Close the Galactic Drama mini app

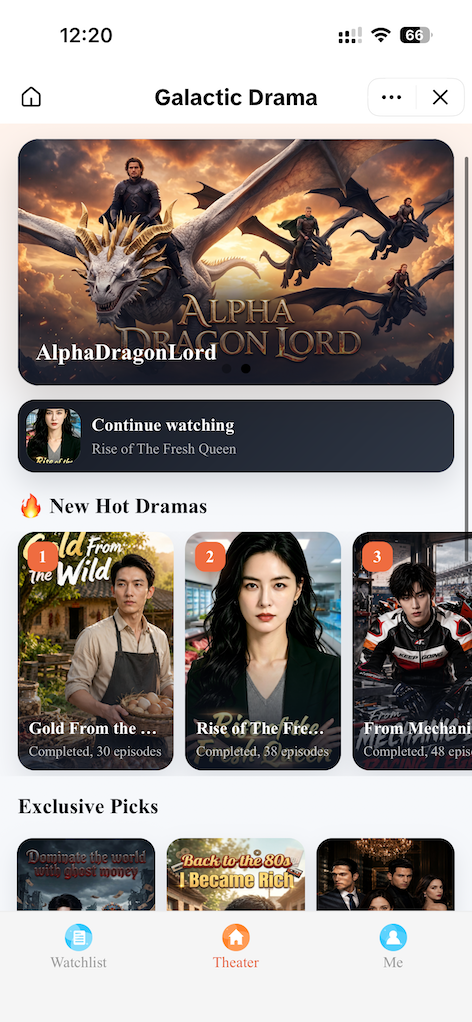pos(441,97)
